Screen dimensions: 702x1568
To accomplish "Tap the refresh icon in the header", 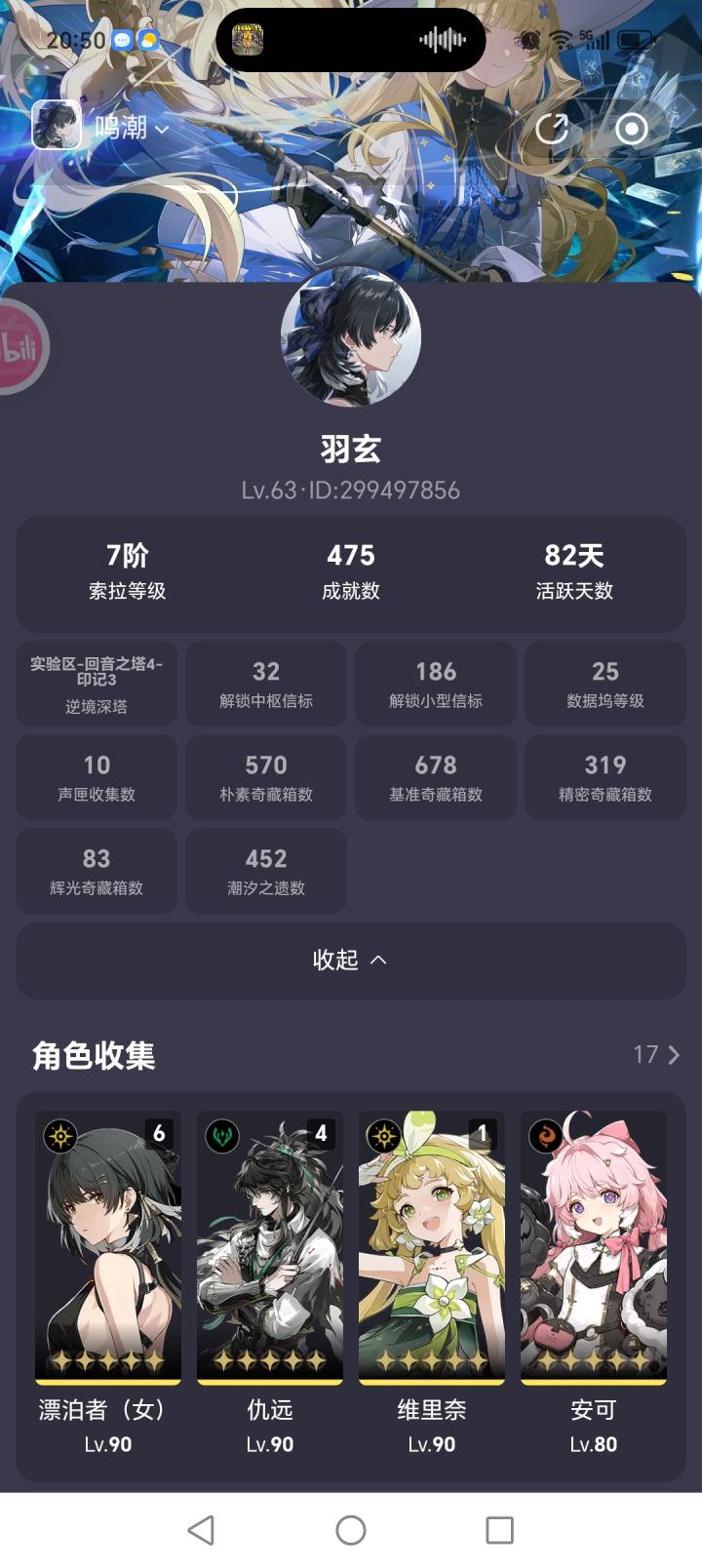I will (553, 128).
